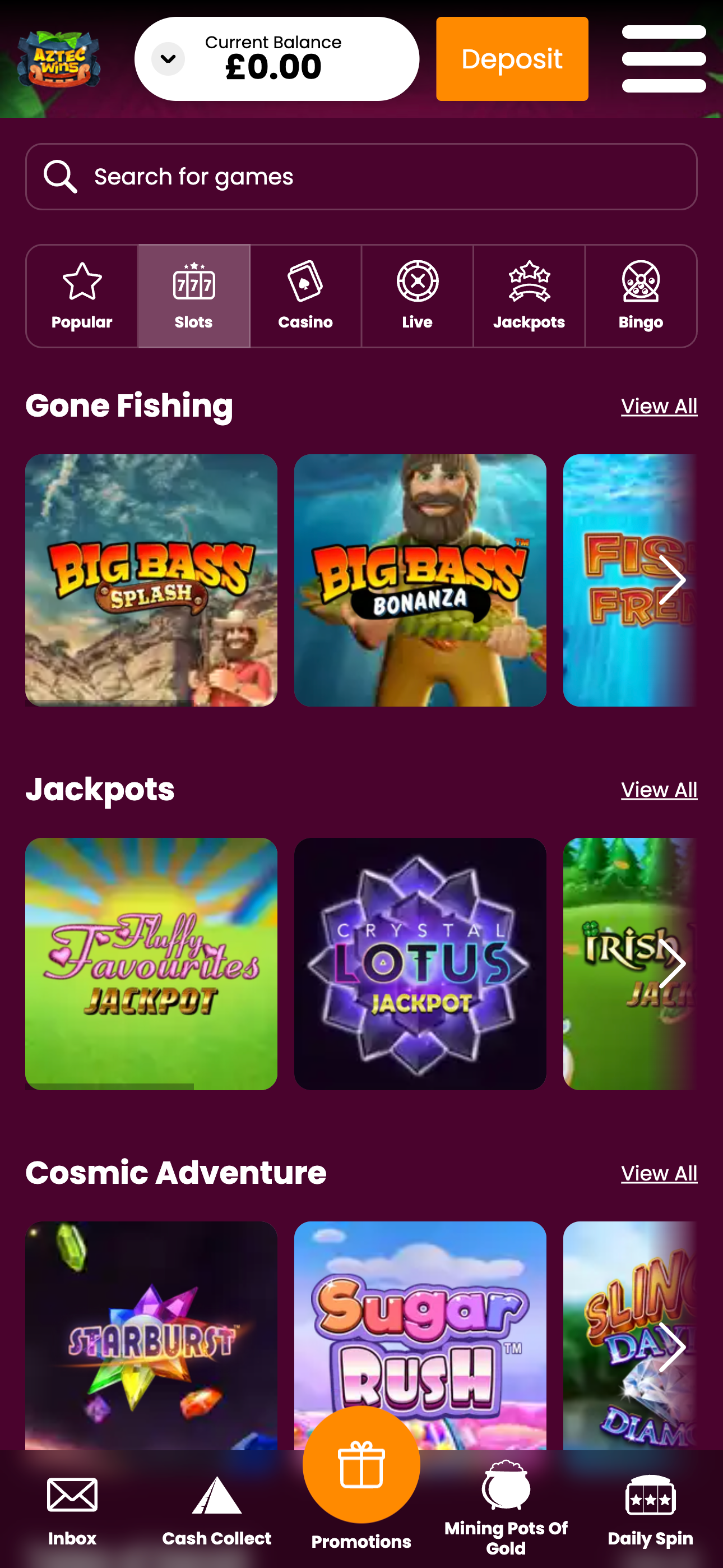723x1568 pixels.
Task: Switch to the Live category
Action: 418,296
